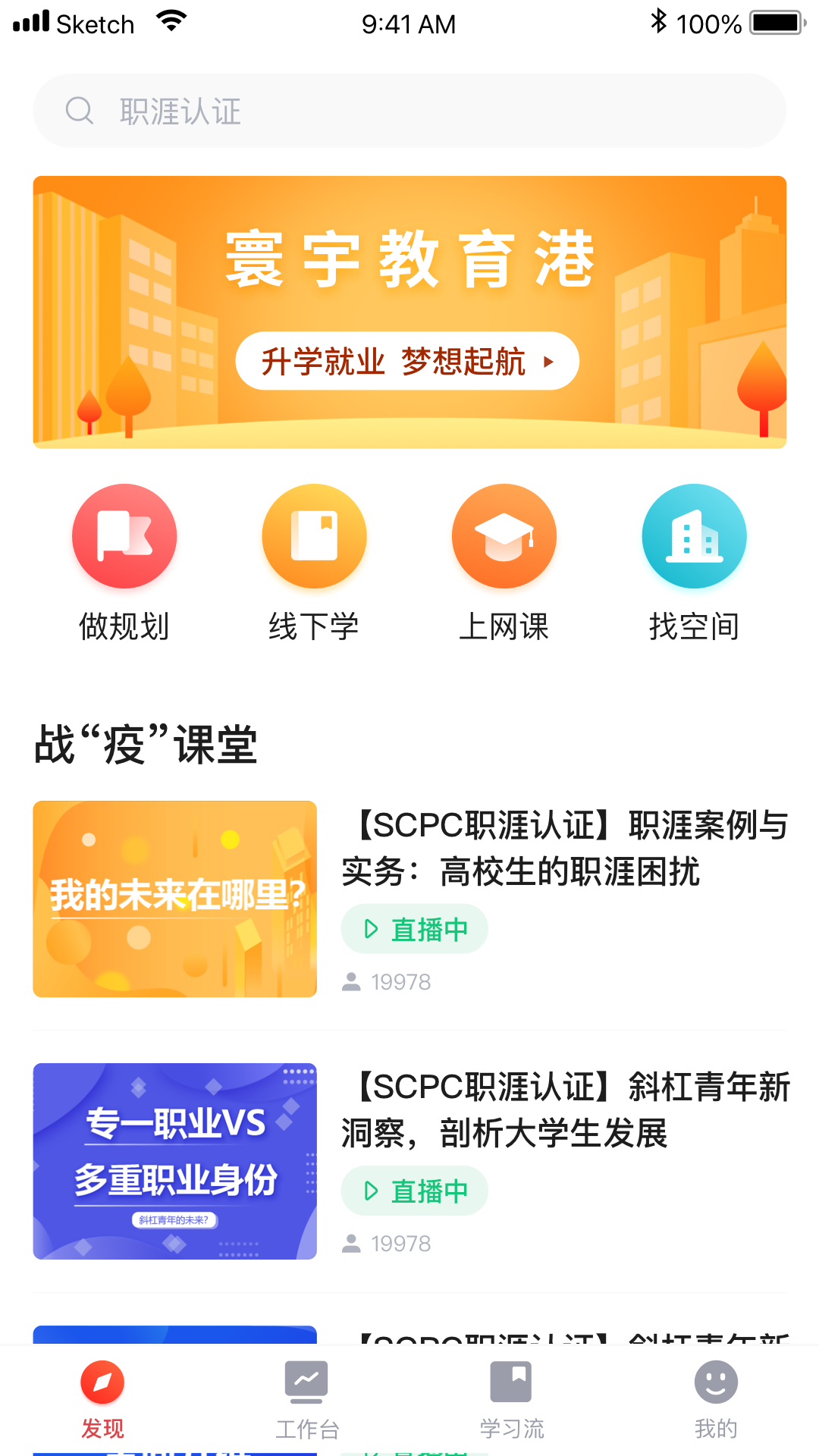Viewport: 819px width, 1456px height.
Task: Tap 直播中 for 高校生的职涯困扰 course
Action: point(415,929)
